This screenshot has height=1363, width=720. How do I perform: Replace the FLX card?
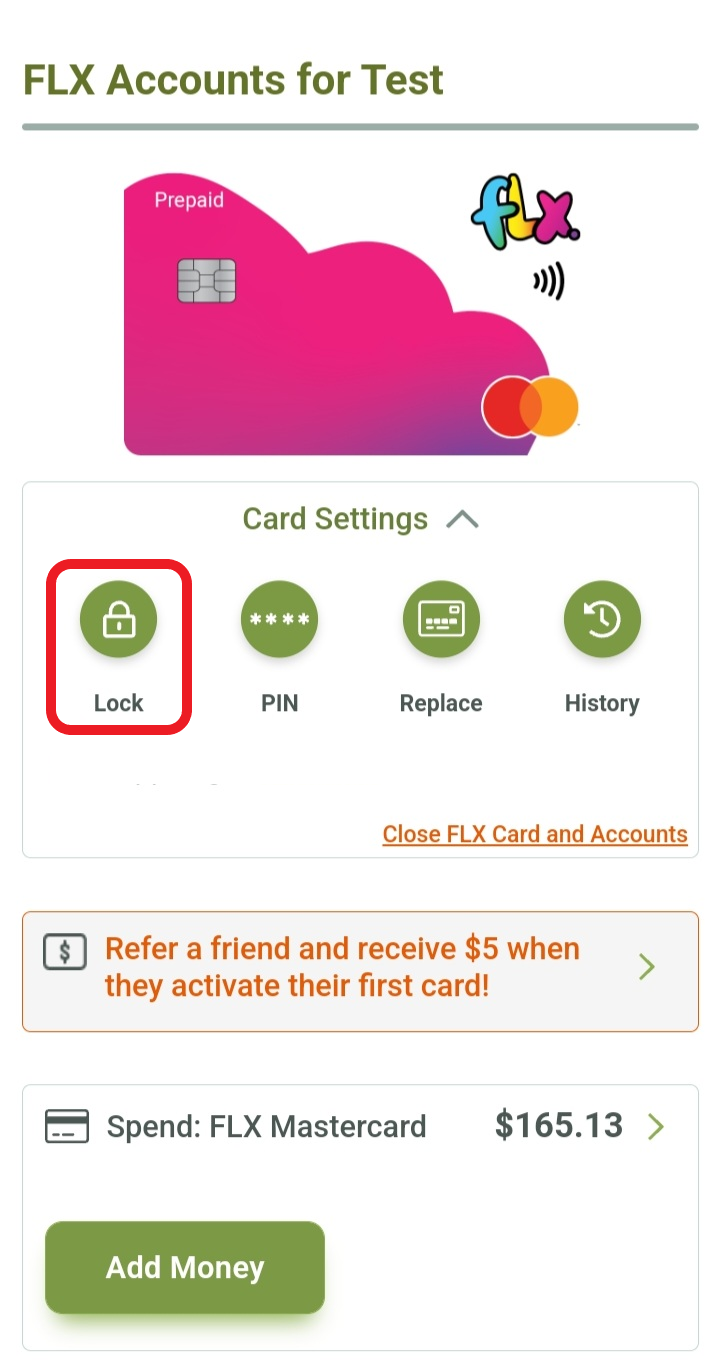tap(441, 621)
